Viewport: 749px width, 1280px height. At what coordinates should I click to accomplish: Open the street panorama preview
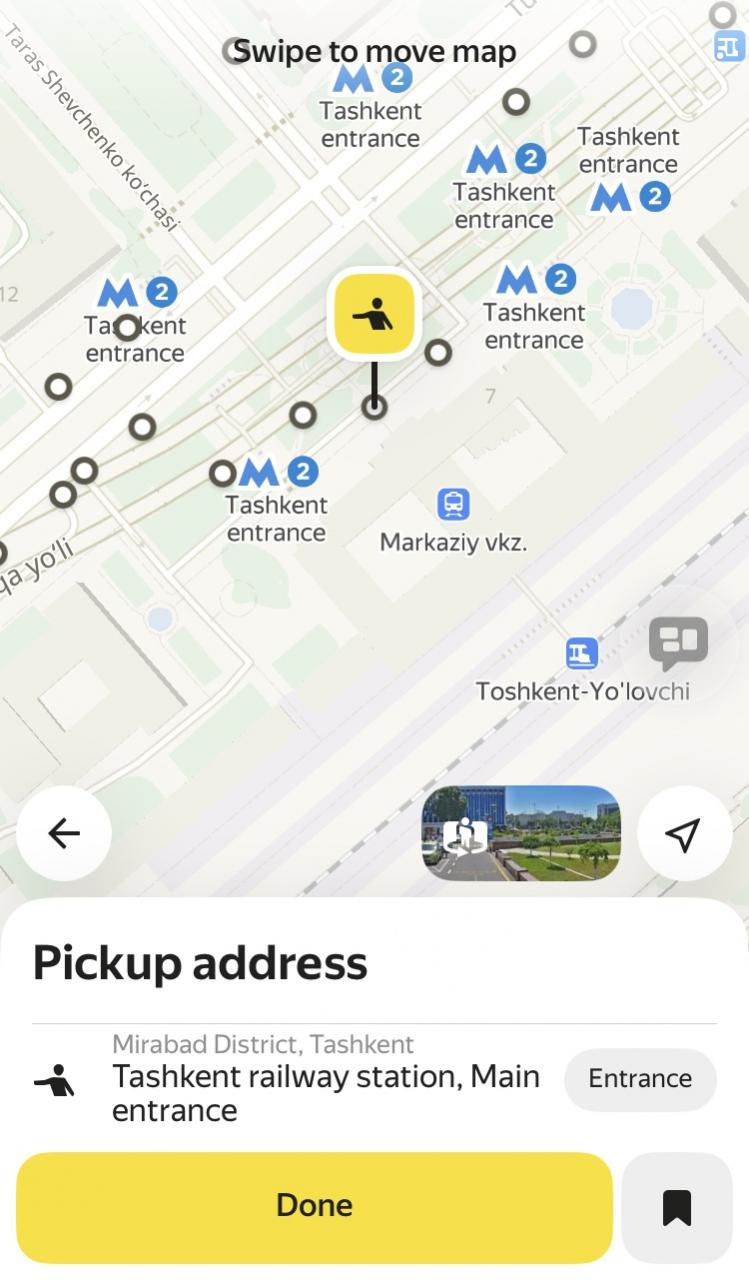[x=521, y=833]
